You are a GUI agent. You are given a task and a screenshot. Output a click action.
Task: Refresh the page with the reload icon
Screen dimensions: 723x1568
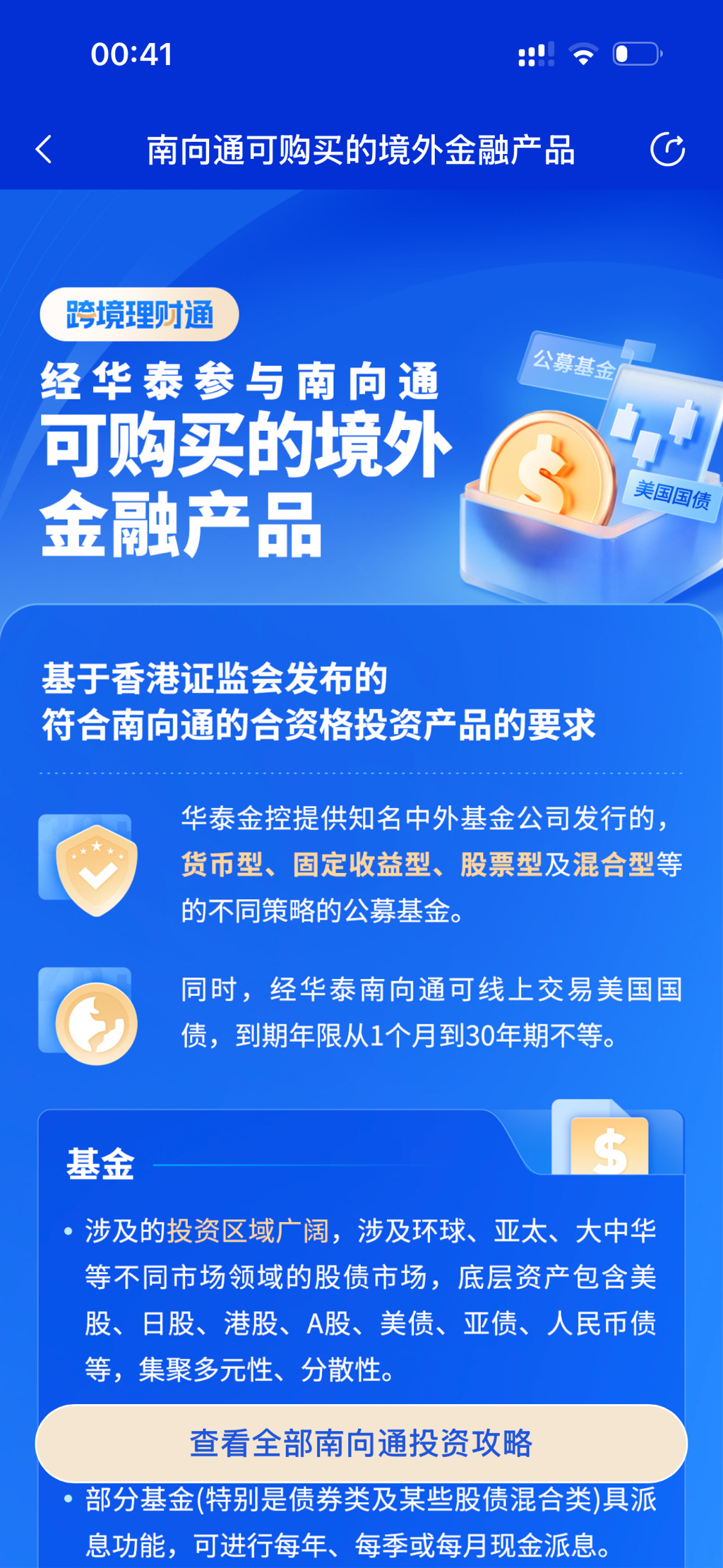[667, 150]
